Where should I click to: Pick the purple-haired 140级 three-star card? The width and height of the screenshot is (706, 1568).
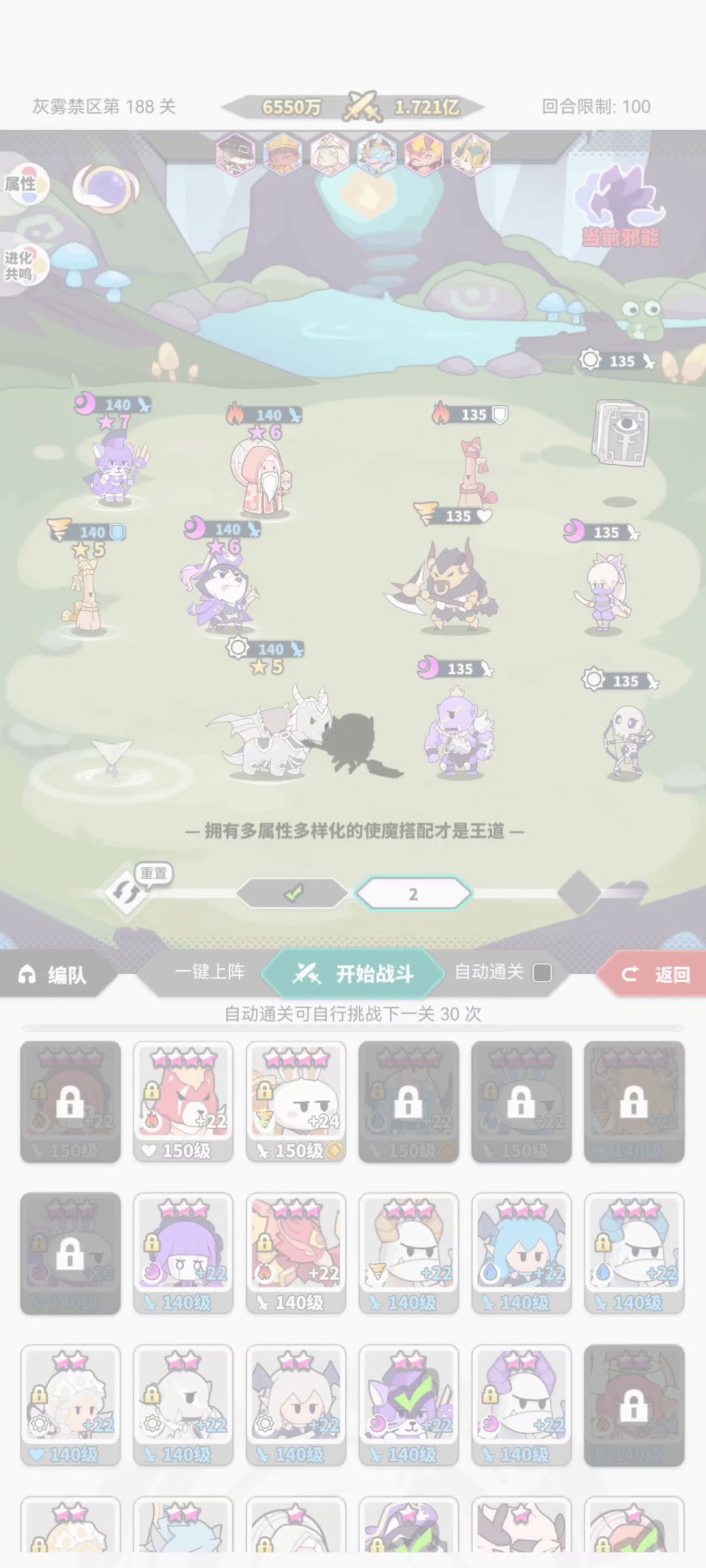tap(183, 1252)
